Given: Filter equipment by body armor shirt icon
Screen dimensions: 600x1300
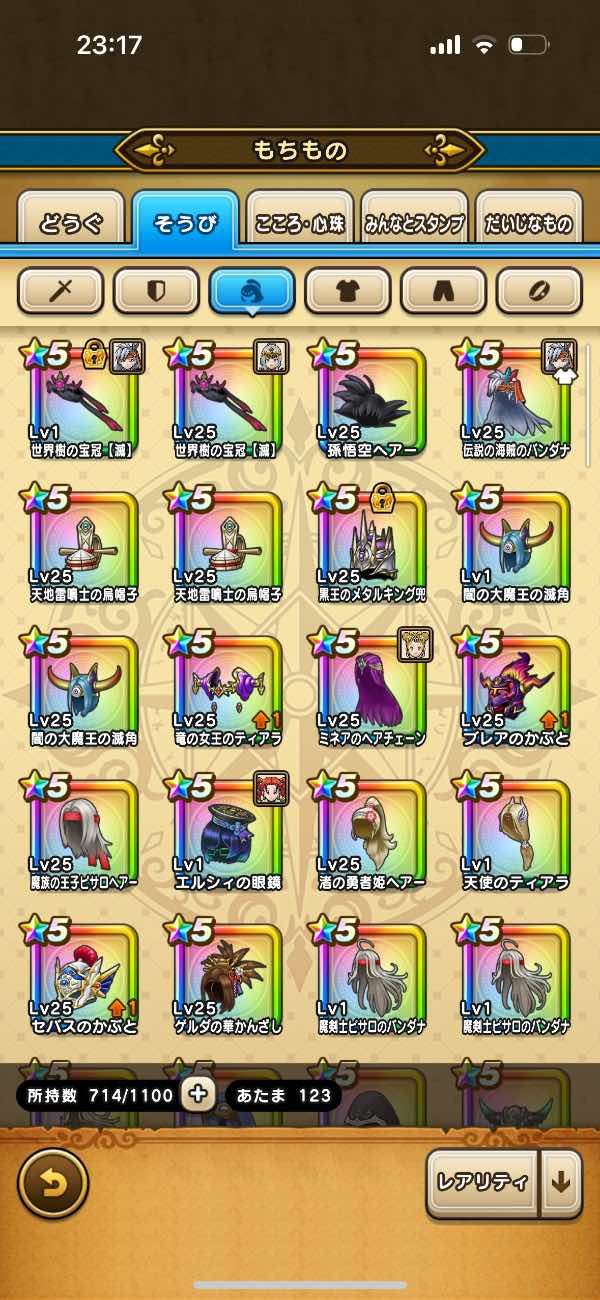Looking at the screenshot, I should [x=348, y=292].
